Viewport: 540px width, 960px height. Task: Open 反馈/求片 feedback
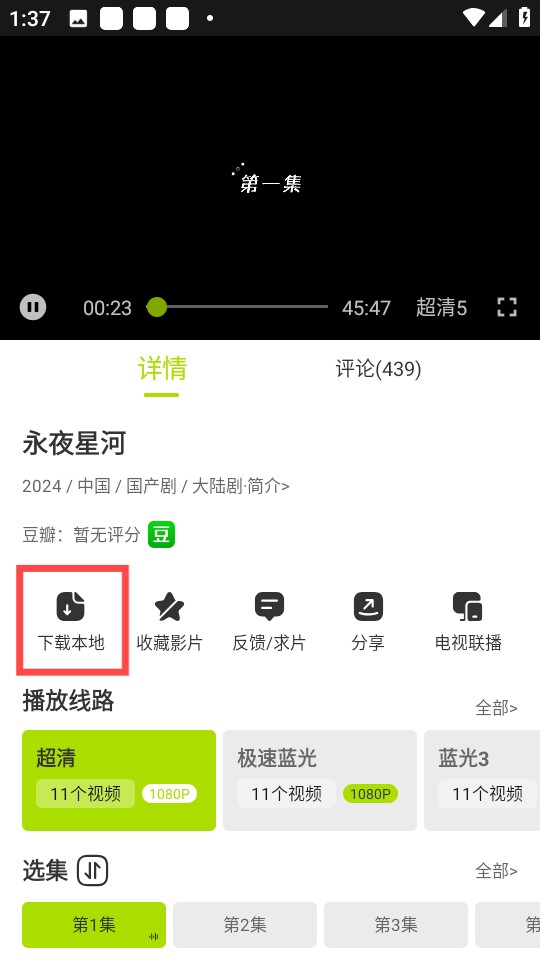269,621
